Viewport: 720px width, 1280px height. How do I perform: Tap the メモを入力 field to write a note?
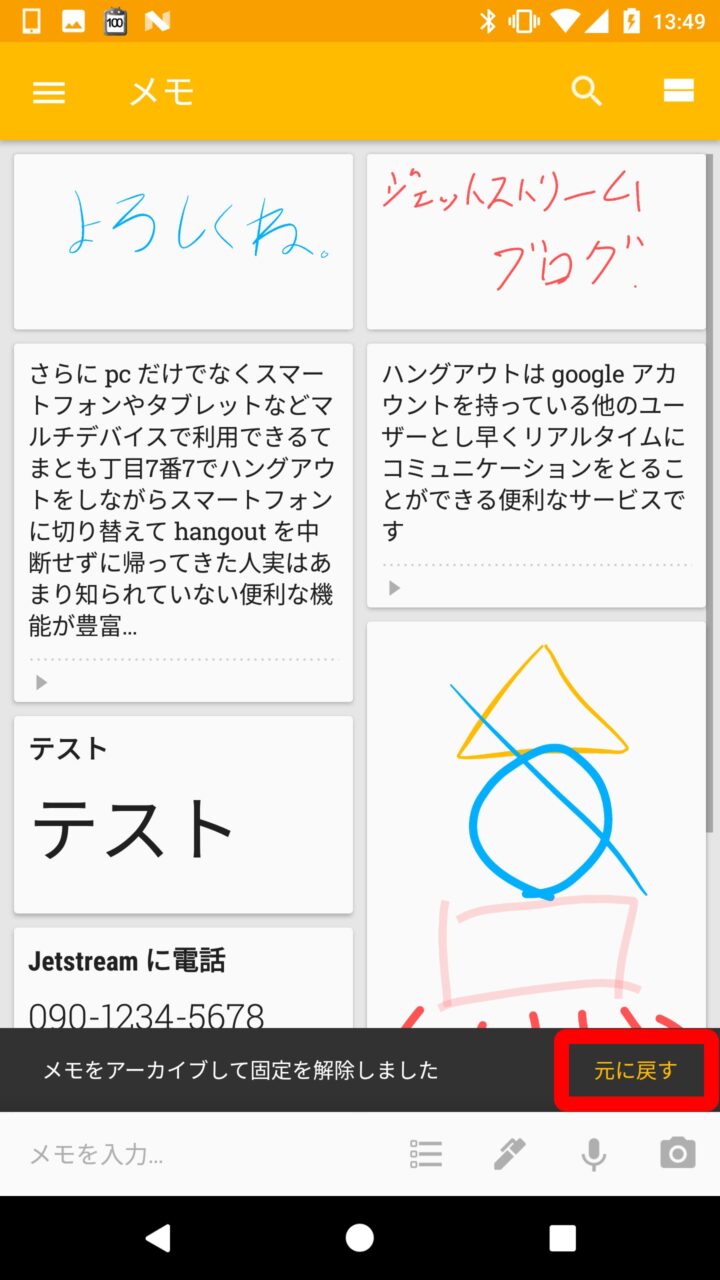[x=180, y=1154]
